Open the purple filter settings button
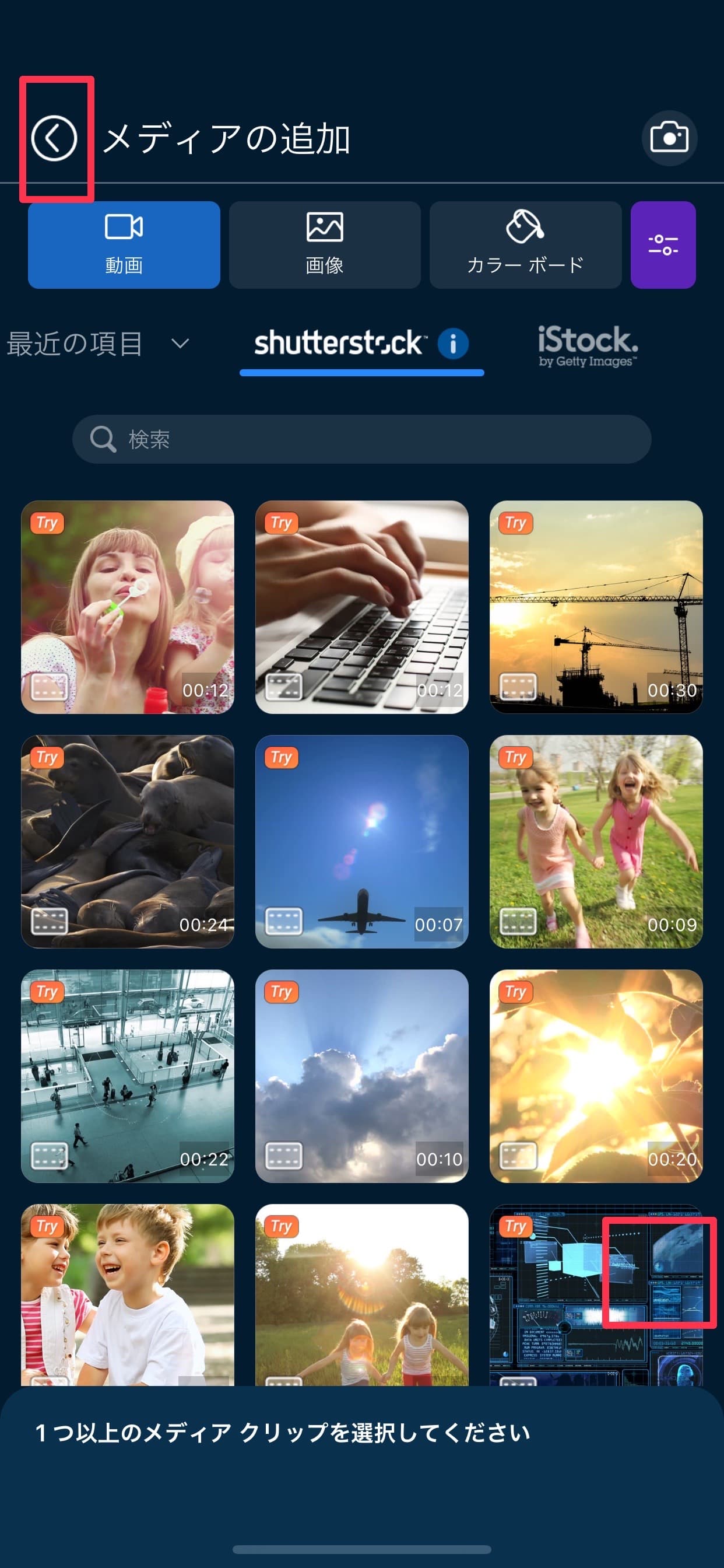Screen dimensions: 724x1568 pyautogui.click(x=663, y=244)
